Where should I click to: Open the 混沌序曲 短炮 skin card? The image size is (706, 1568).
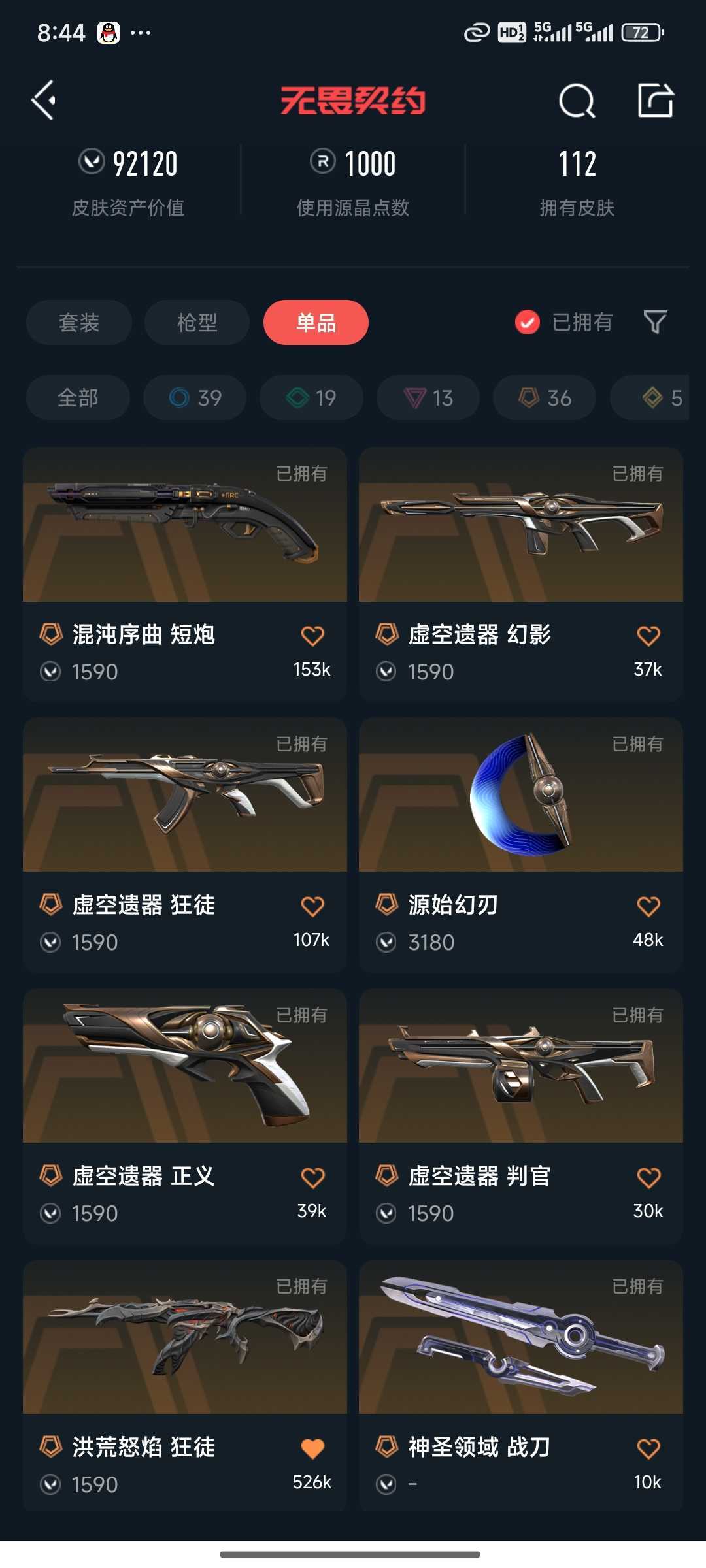click(185, 574)
